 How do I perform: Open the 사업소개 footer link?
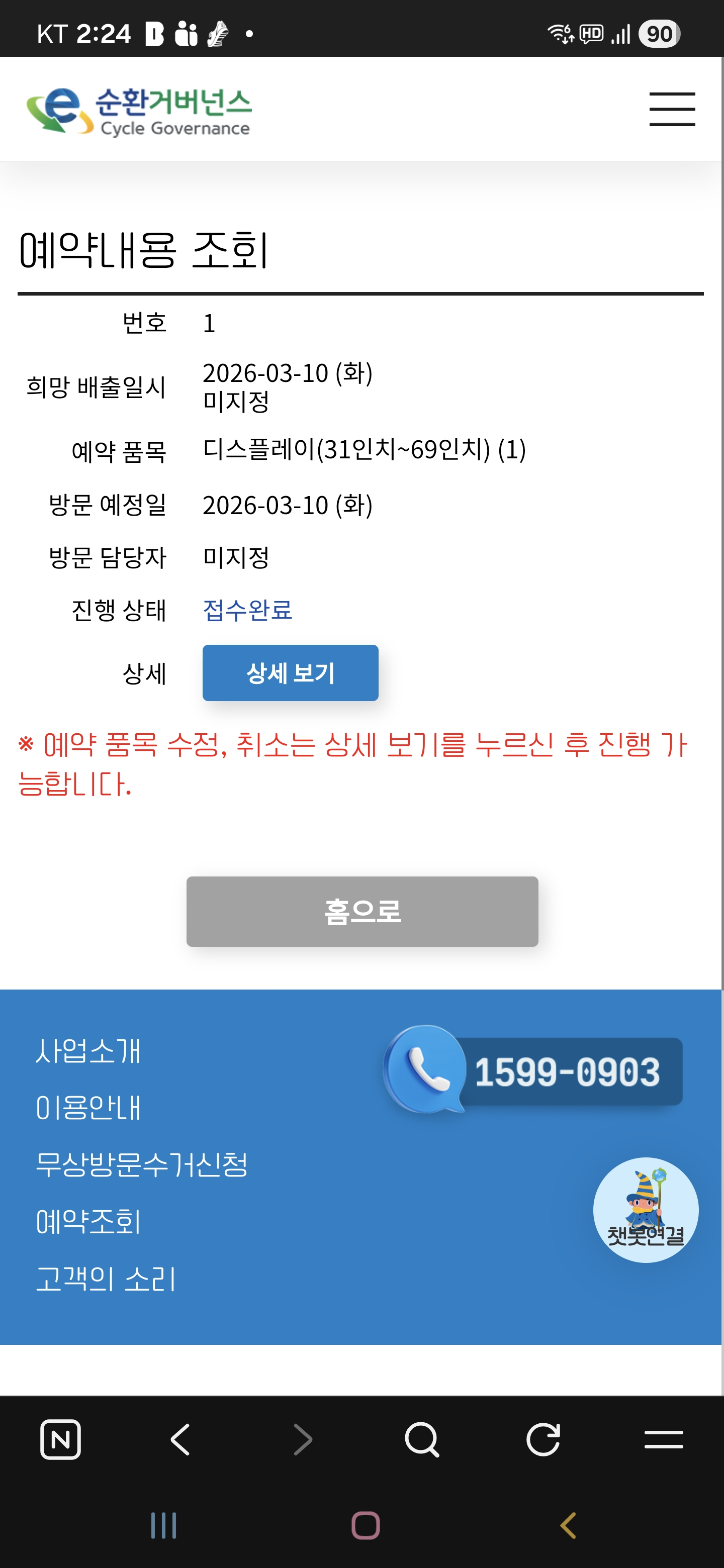[x=88, y=1050]
